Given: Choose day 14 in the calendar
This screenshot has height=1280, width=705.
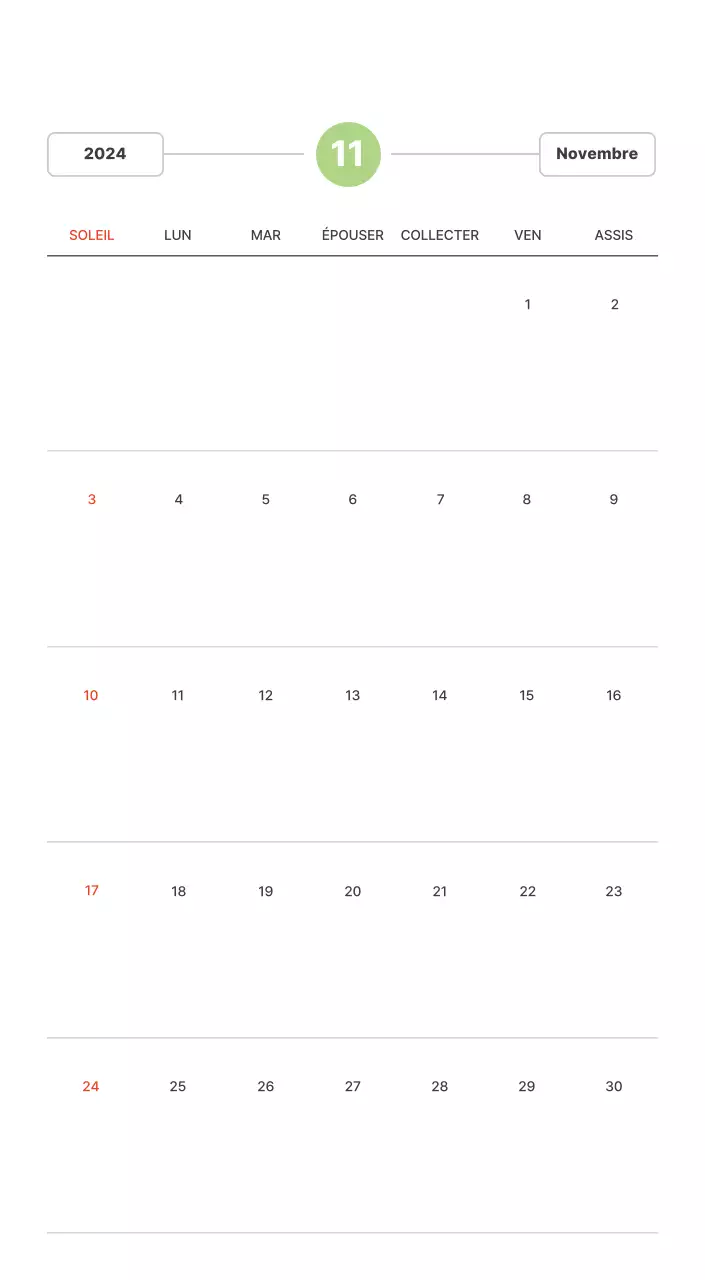Looking at the screenshot, I should pyautogui.click(x=440, y=695).
